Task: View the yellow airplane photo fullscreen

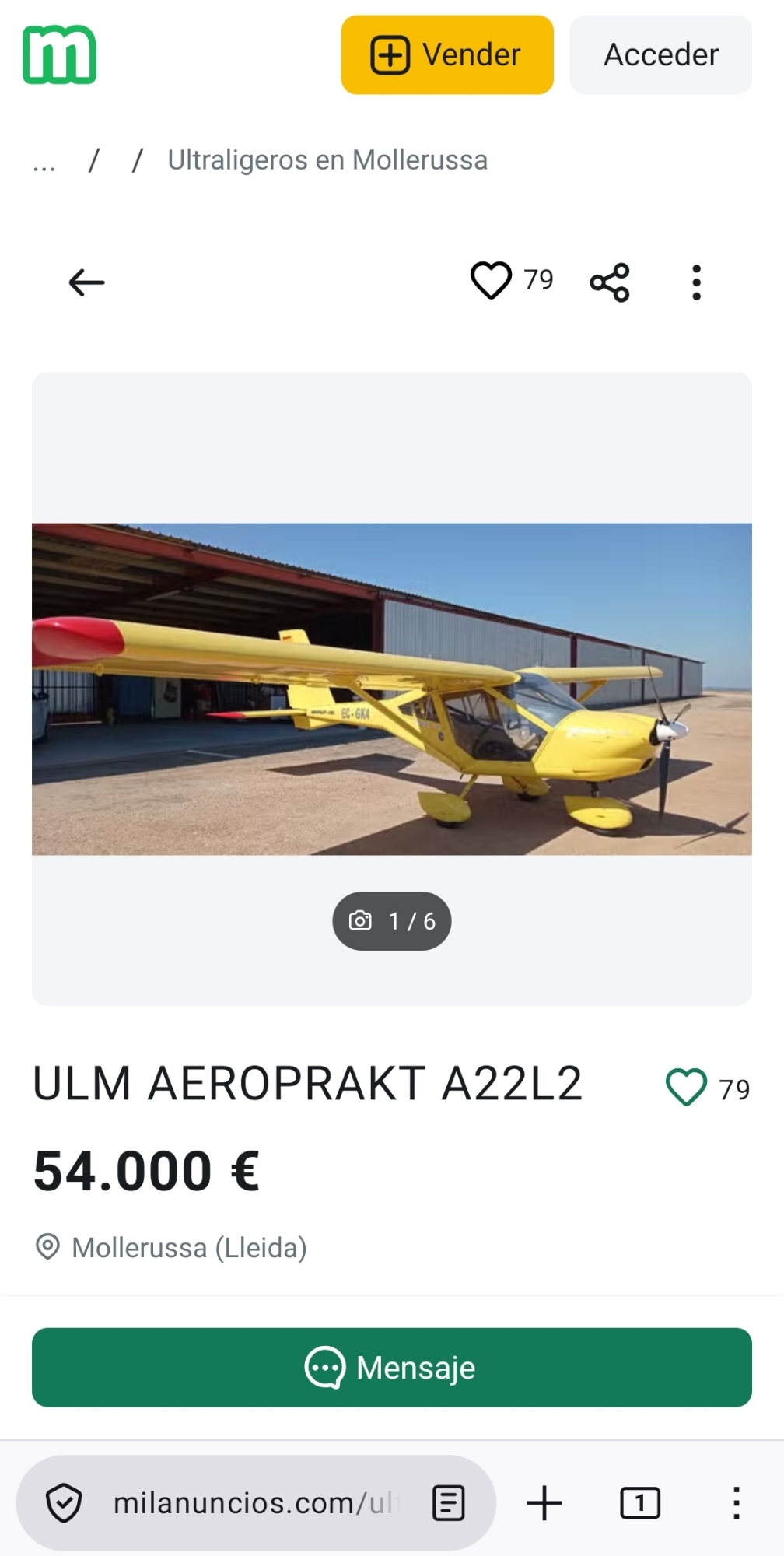Action: tap(391, 689)
